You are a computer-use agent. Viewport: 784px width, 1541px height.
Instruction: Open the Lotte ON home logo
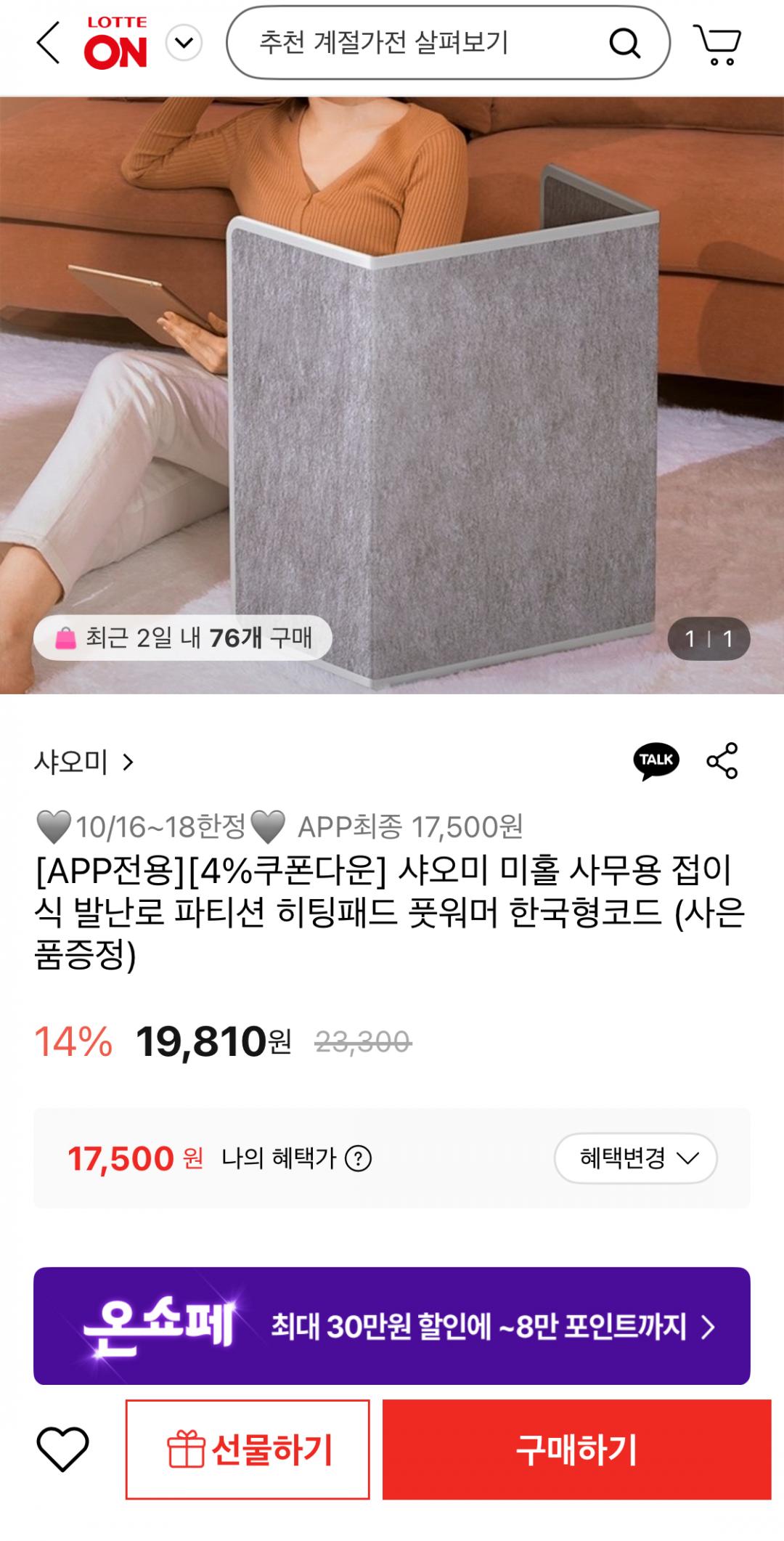click(x=116, y=43)
